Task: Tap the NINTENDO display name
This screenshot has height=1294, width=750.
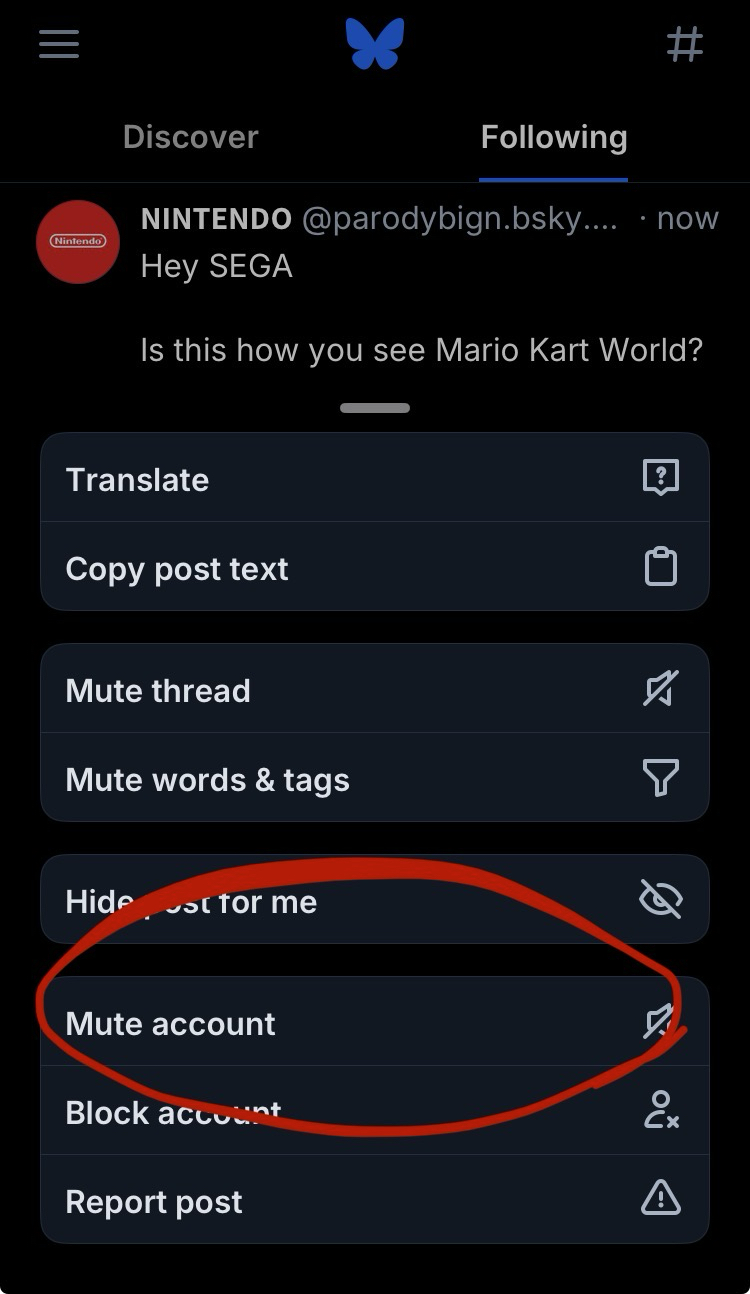Action: tap(216, 218)
